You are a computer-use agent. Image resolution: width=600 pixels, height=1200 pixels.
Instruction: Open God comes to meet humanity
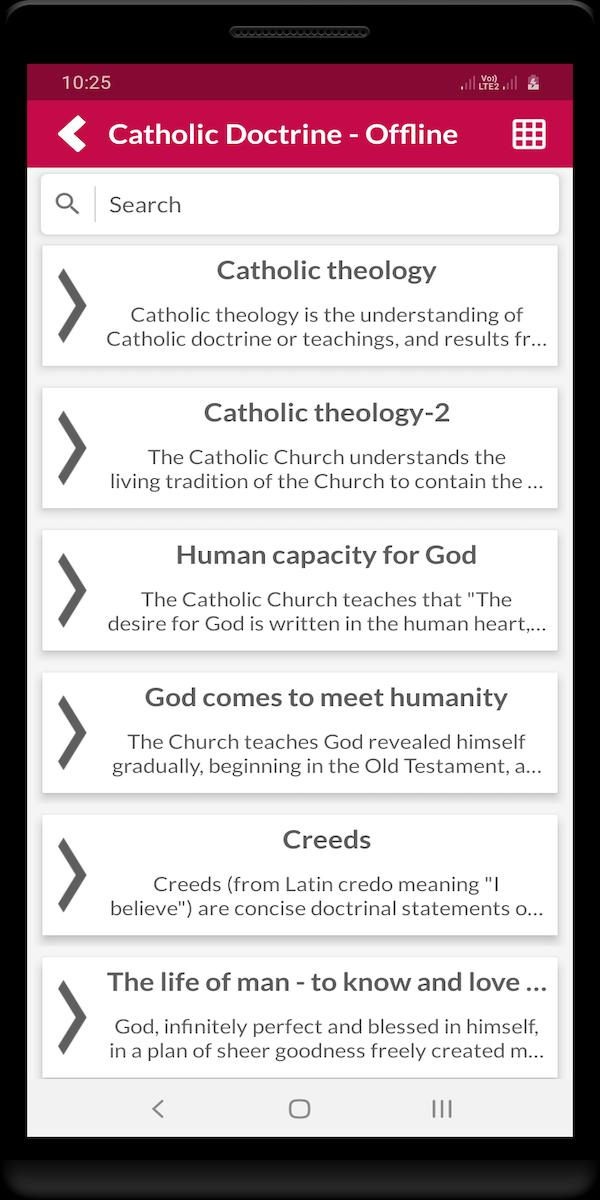tap(300, 732)
